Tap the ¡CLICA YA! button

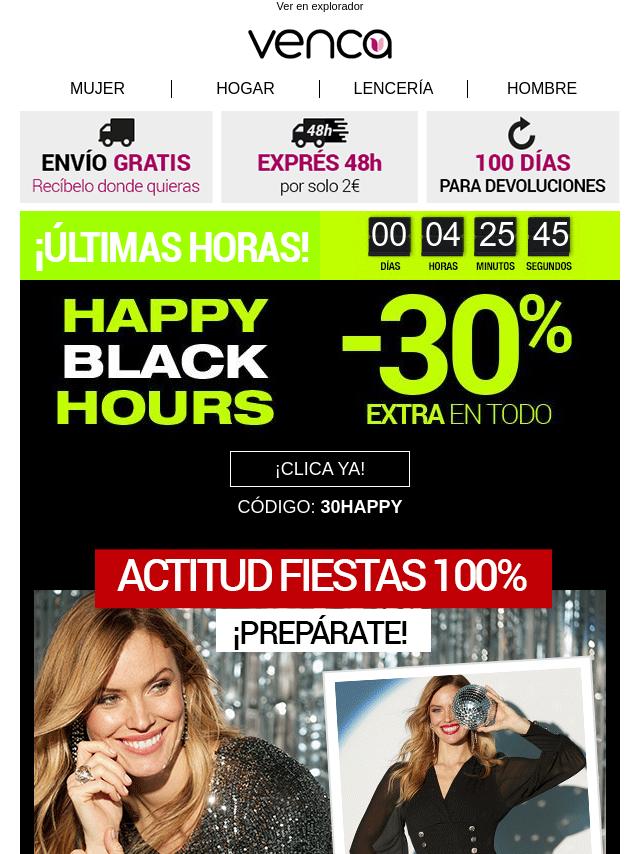(x=320, y=469)
